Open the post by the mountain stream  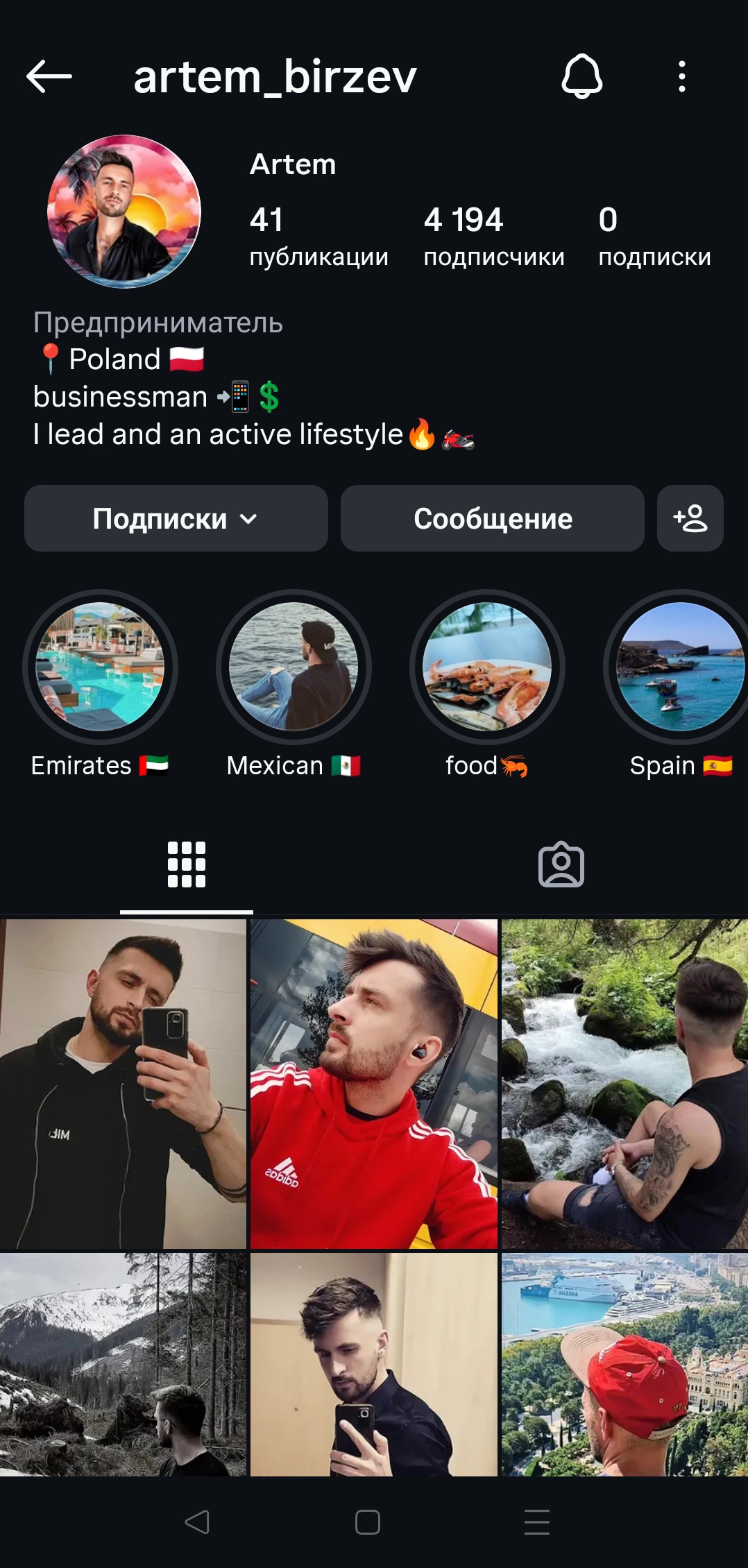pyautogui.click(x=624, y=1084)
